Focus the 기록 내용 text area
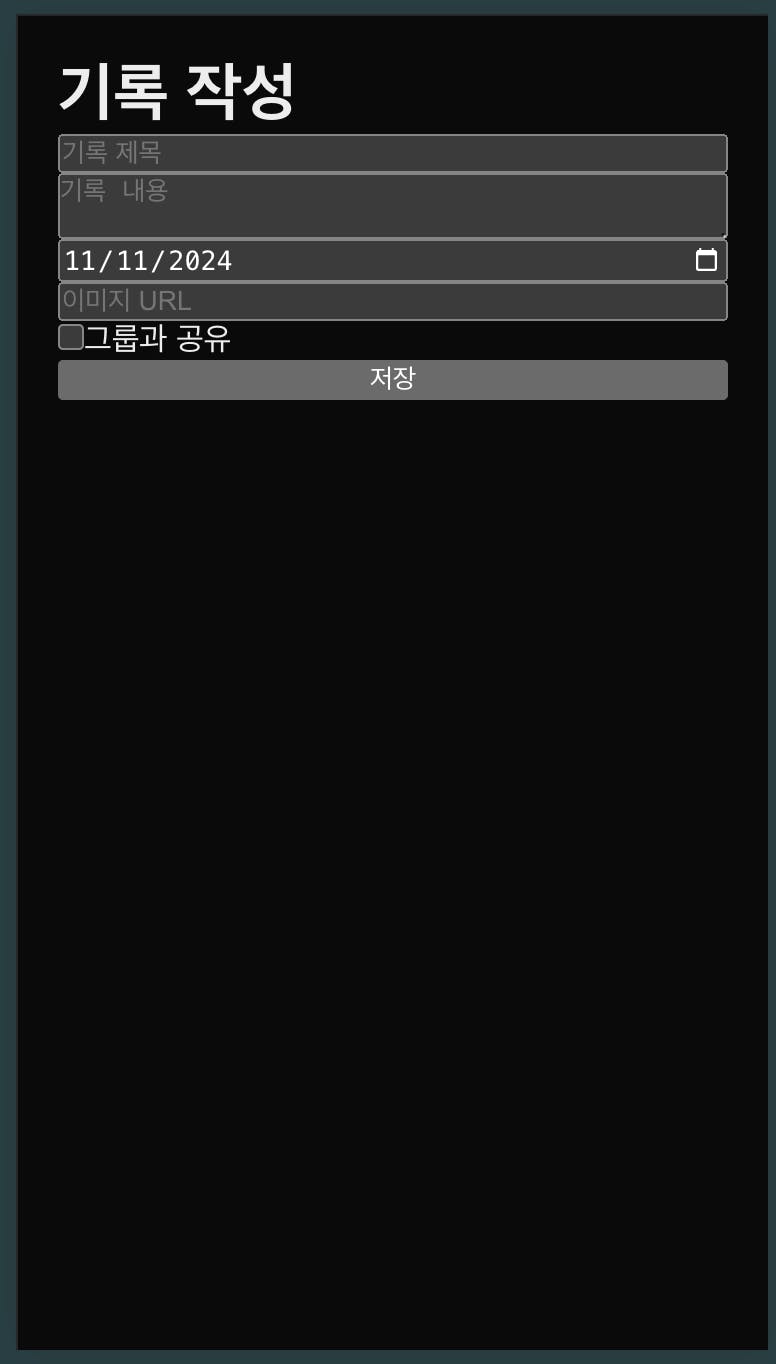Screen dimensions: 776x1364 tap(392, 206)
